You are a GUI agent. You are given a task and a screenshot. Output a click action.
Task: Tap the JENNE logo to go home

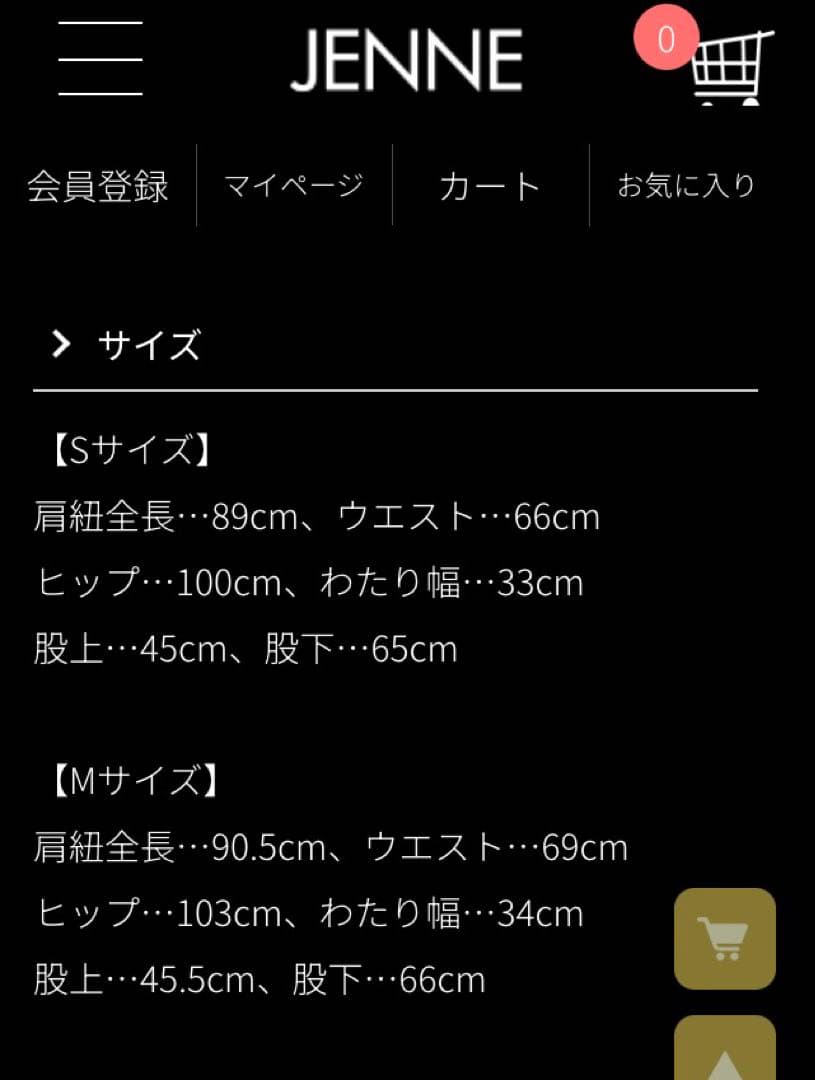pos(406,61)
